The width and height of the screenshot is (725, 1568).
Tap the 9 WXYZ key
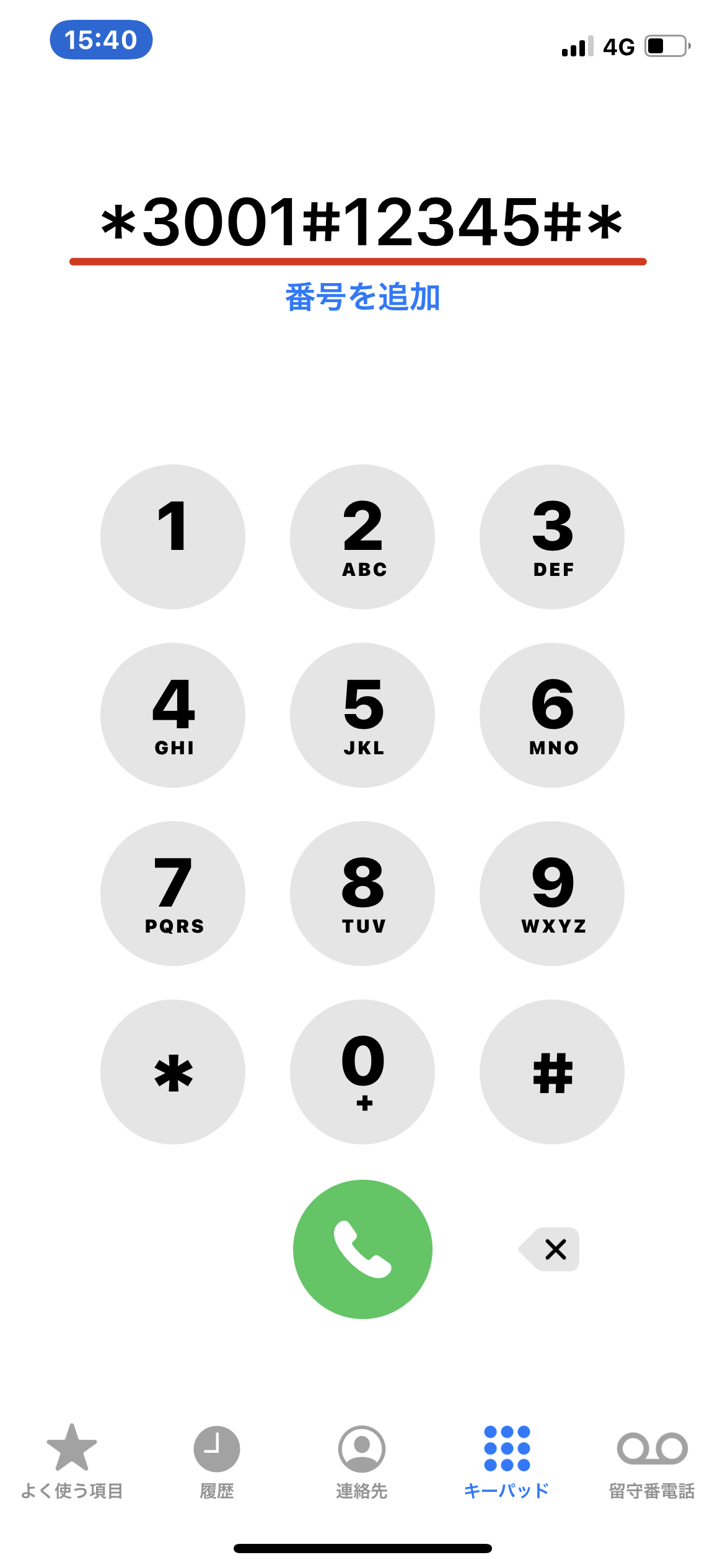(552, 894)
